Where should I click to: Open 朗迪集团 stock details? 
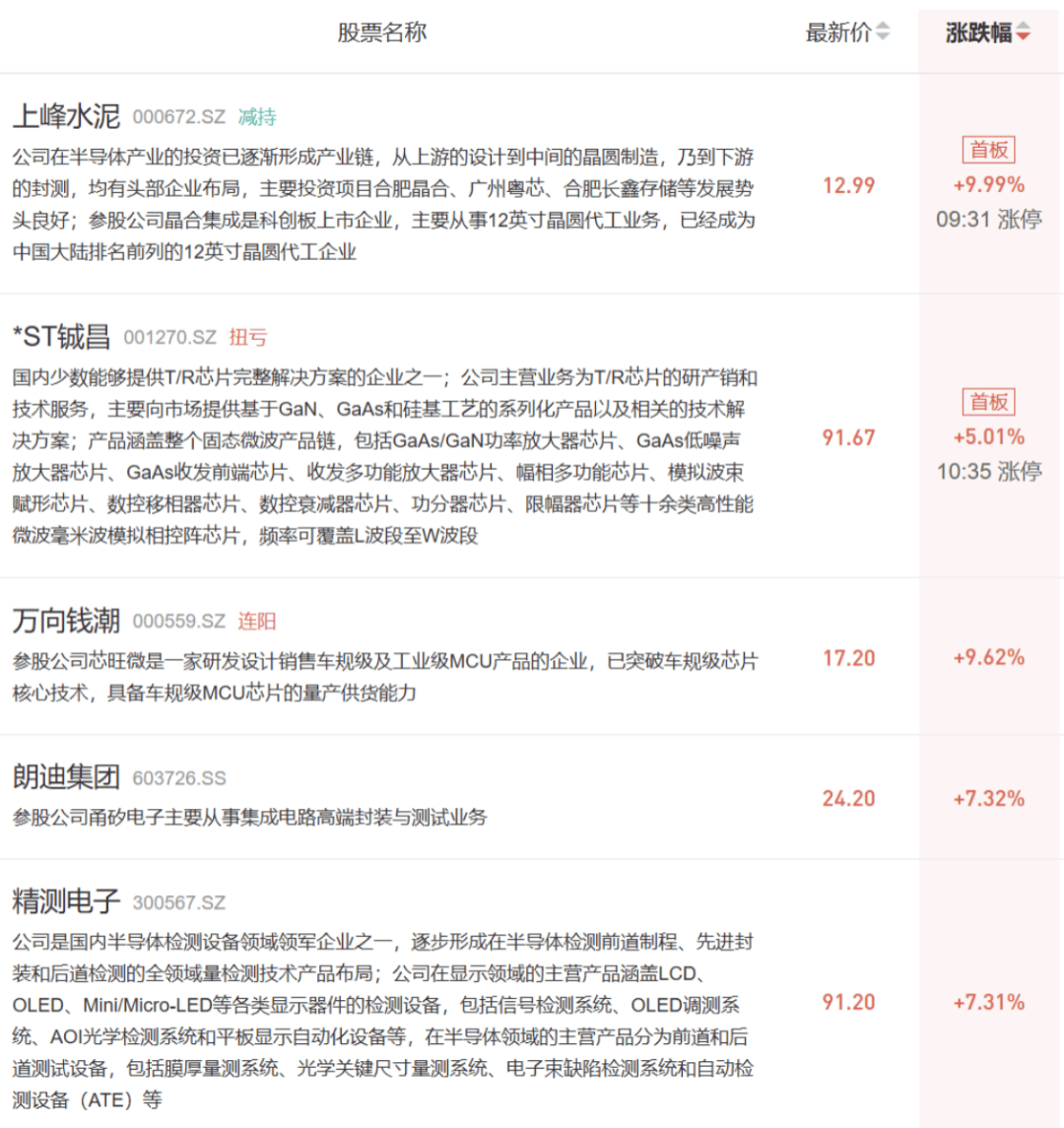click(x=66, y=777)
